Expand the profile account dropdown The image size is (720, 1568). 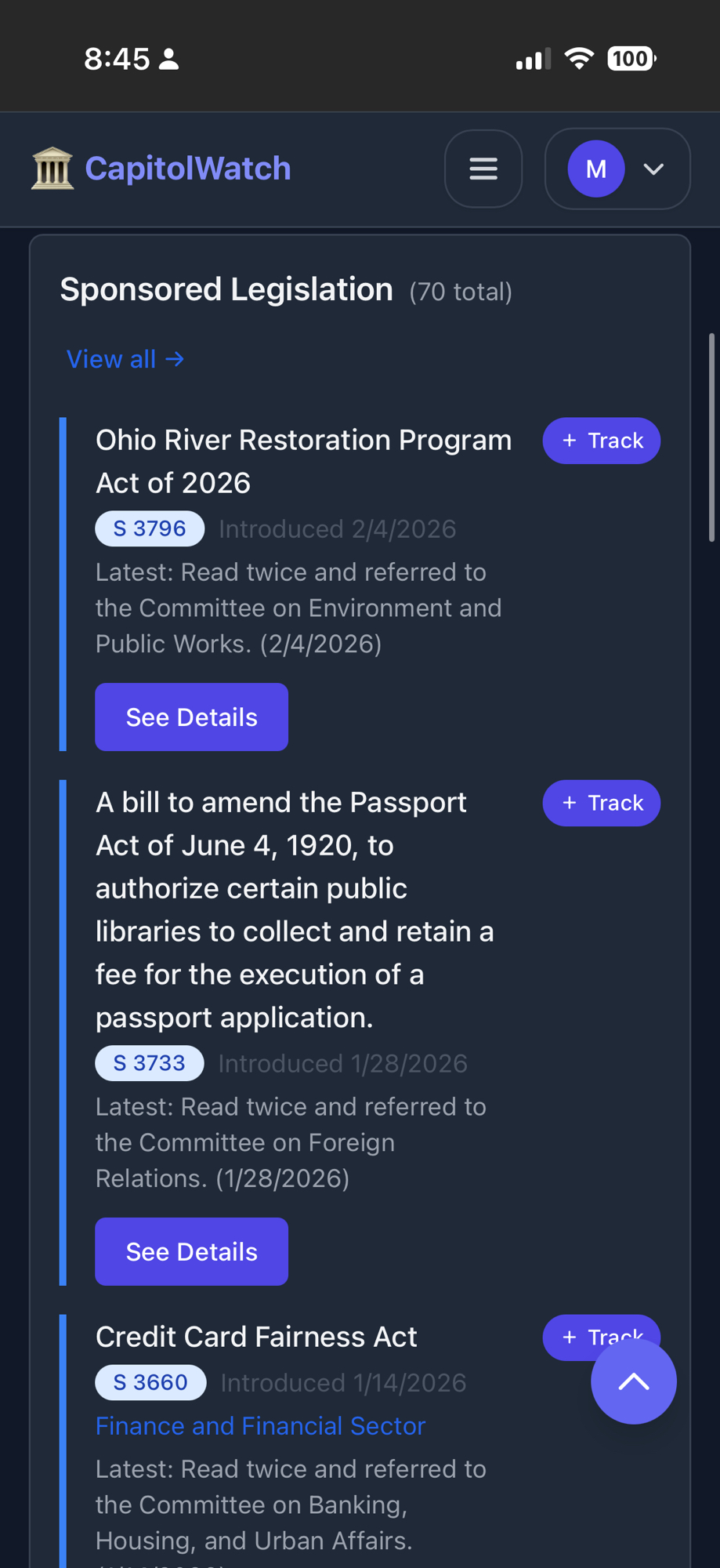point(617,169)
